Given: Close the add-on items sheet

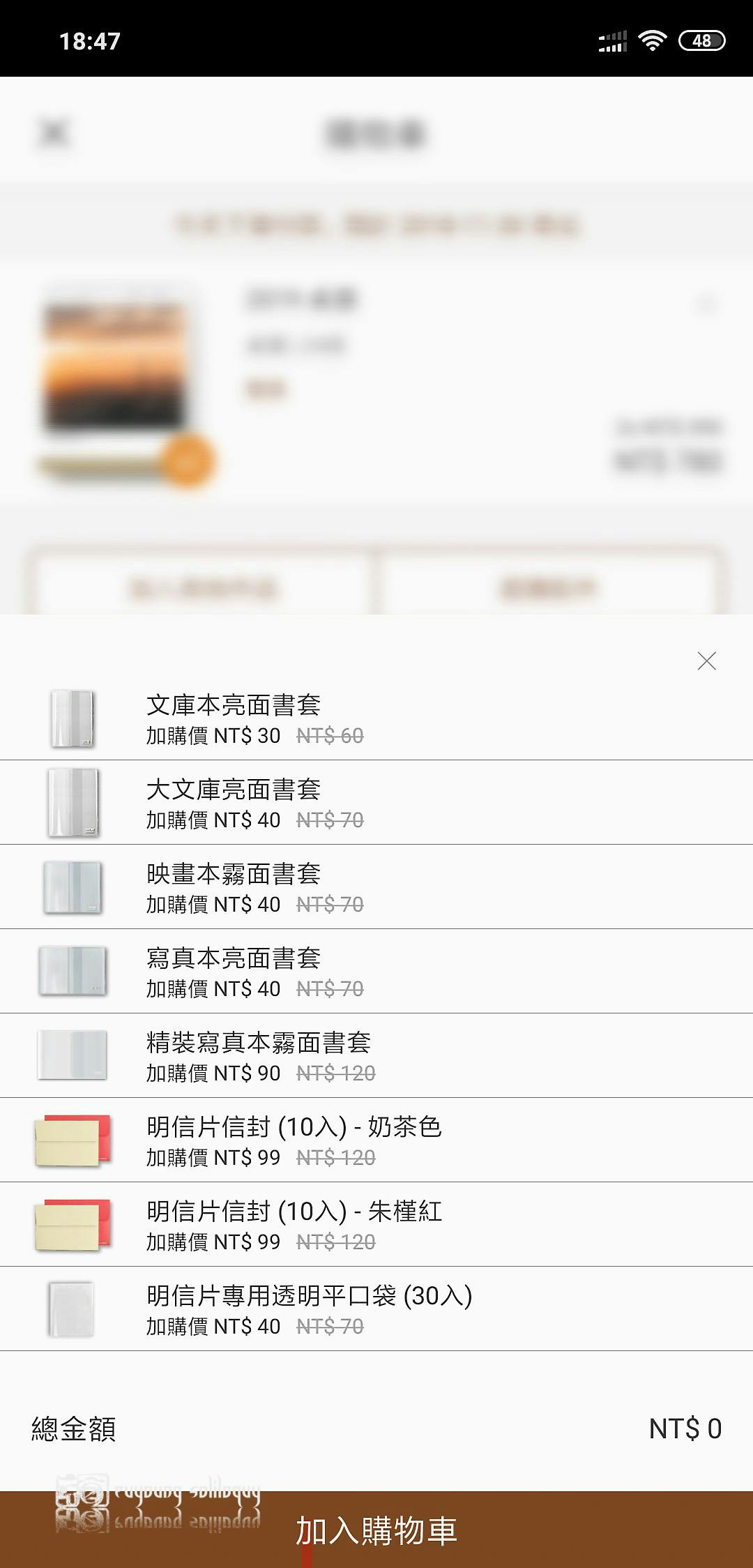Looking at the screenshot, I should tap(706, 661).
